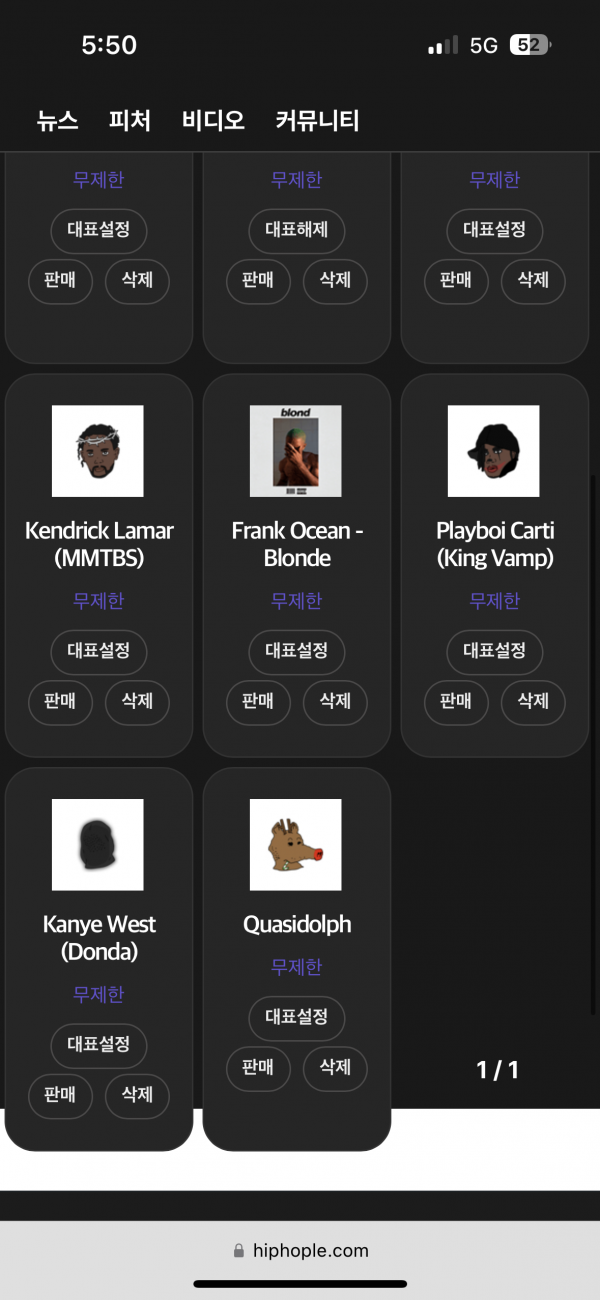
Task: Go to the 비디오 tab
Action: pyautogui.click(x=213, y=121)
